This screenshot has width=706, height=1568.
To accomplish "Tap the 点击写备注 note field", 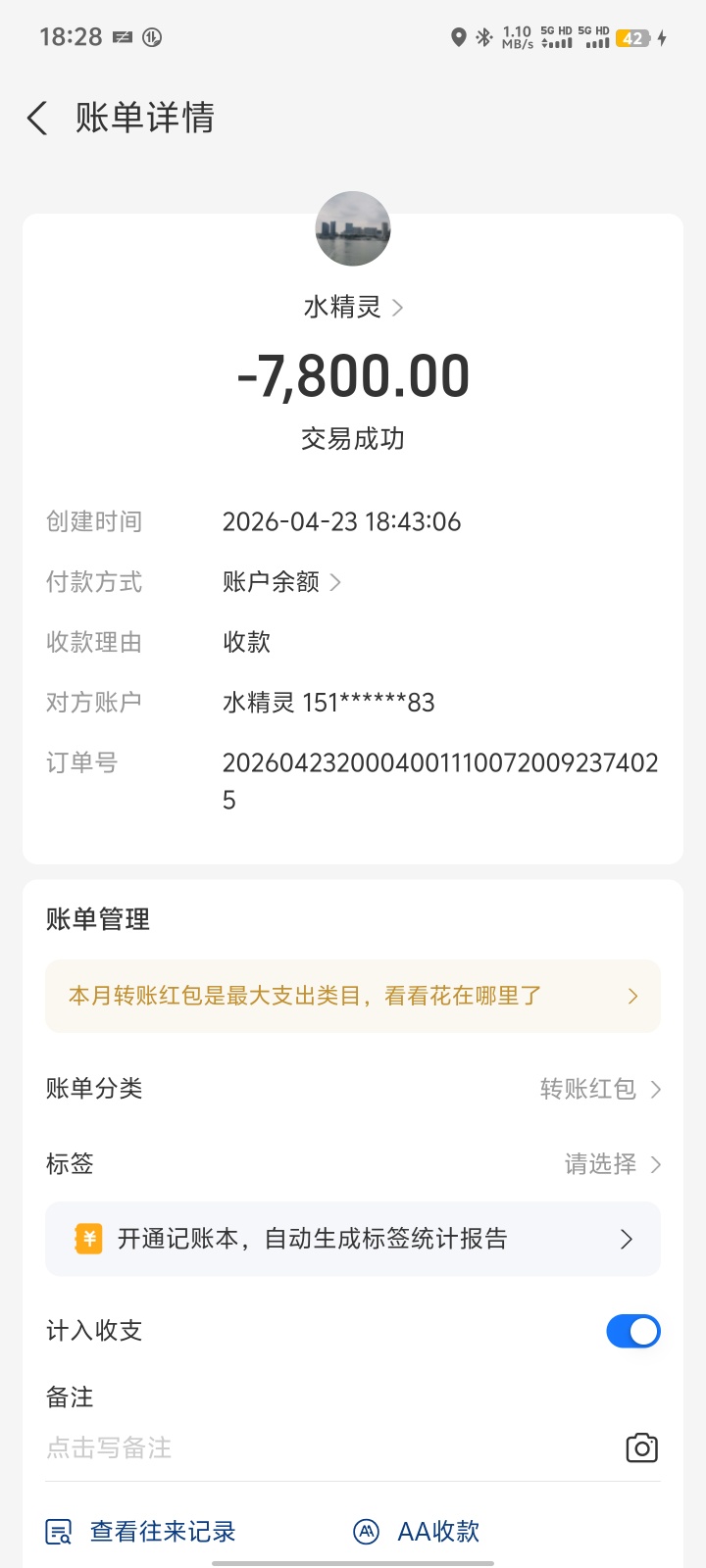I will (x=294, y=1448).
